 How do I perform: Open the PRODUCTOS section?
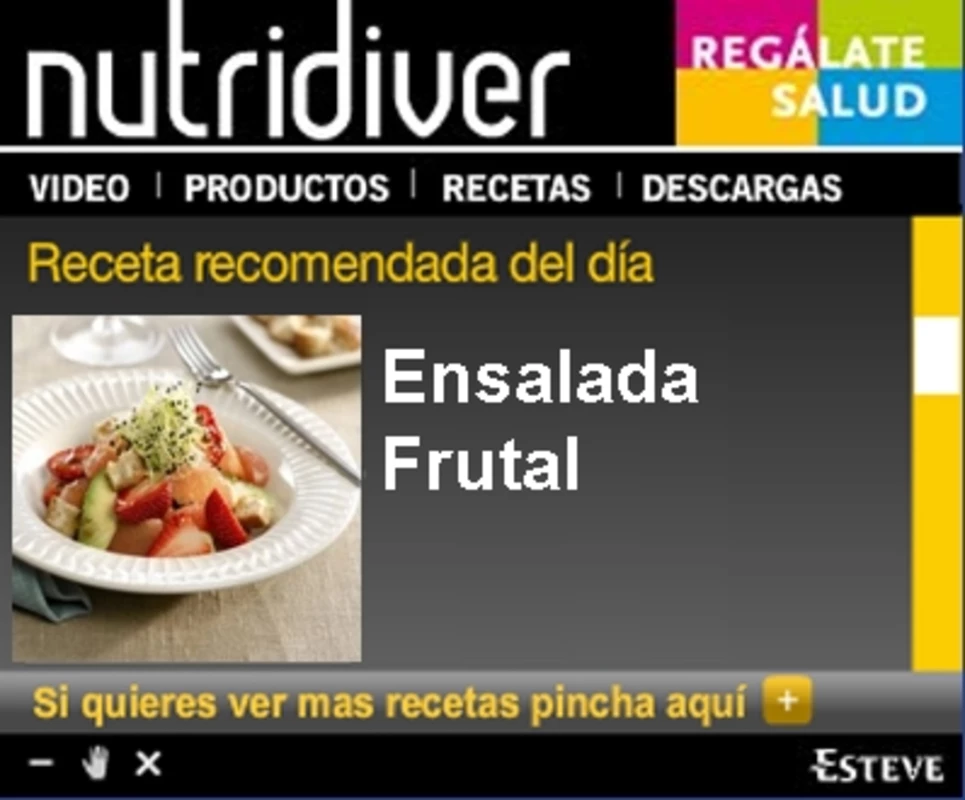tap(286, 188)
